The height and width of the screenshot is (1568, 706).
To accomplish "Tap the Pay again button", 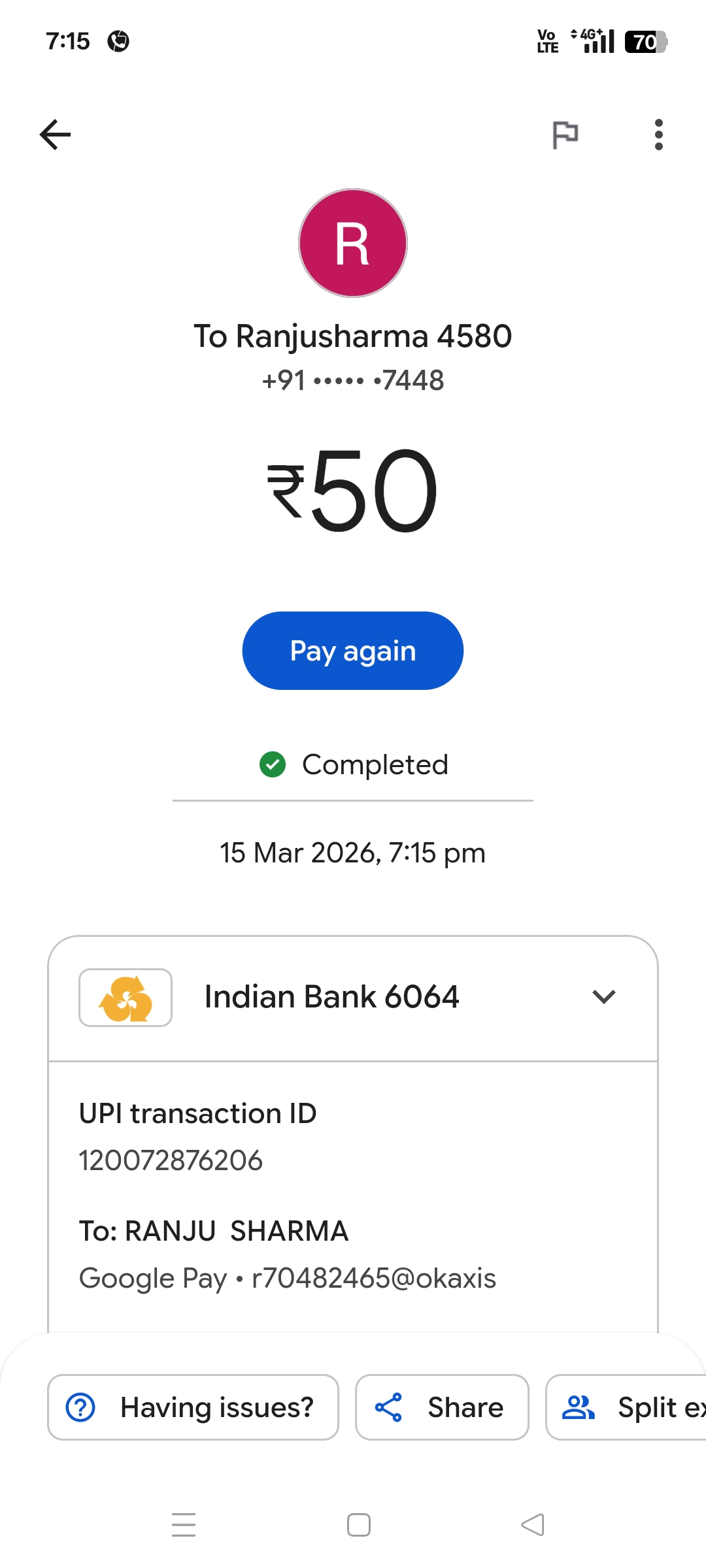I will pos(353,651).
